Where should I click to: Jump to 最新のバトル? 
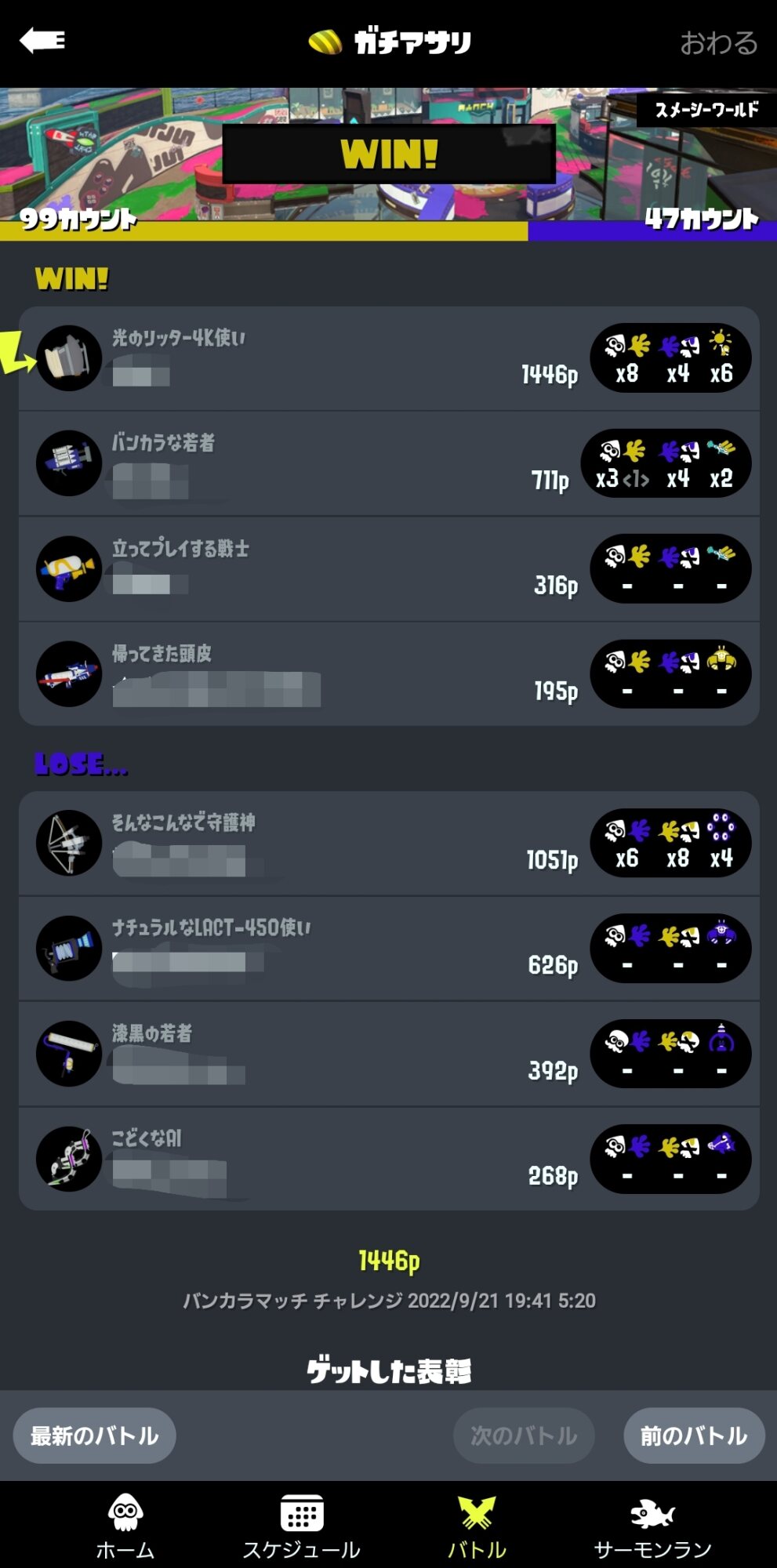94,1436
